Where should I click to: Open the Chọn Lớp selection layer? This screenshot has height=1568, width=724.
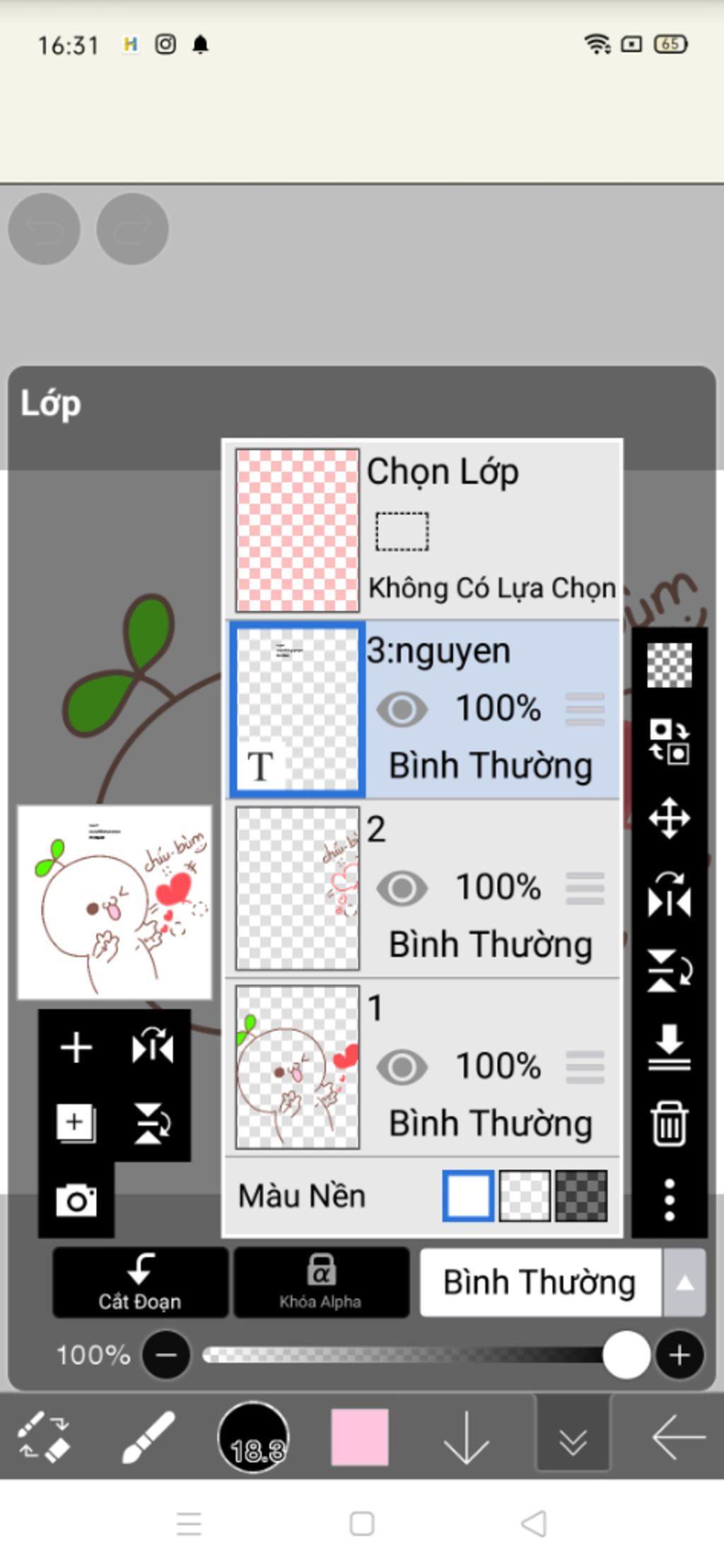click(x=297, y=530)
